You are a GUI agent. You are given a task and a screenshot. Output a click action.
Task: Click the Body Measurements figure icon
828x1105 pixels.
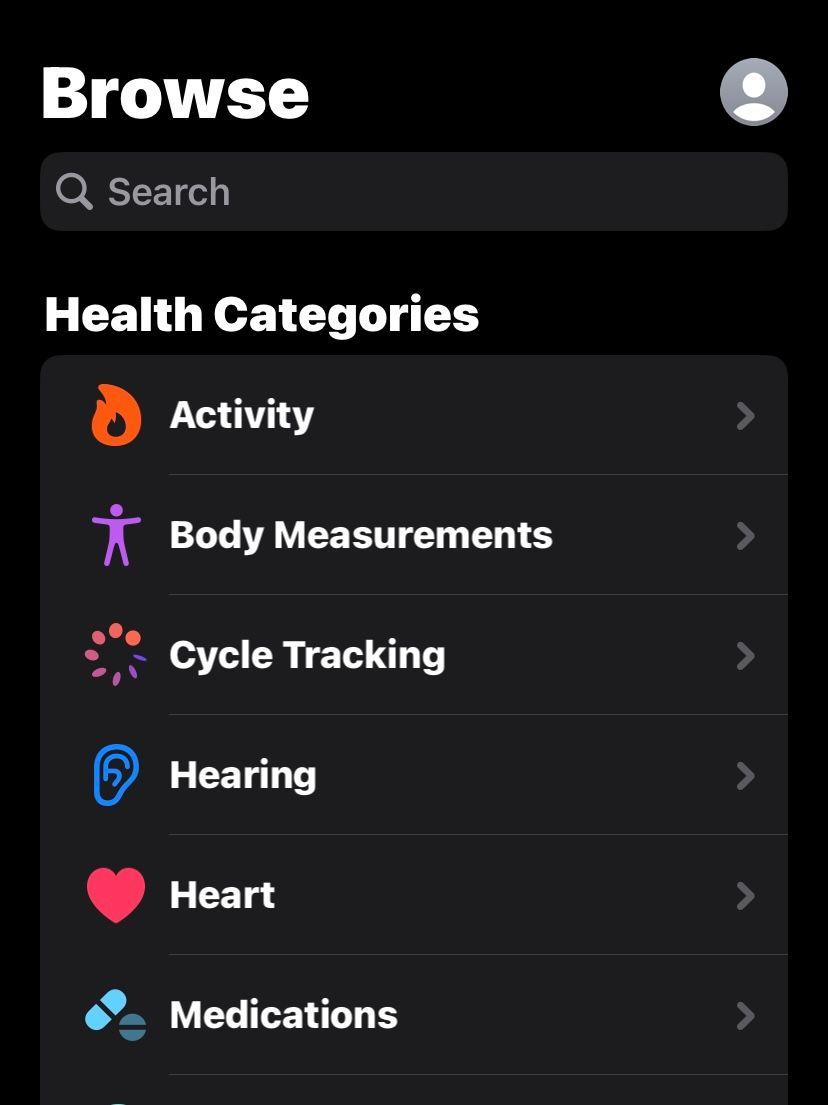[115, 535]
